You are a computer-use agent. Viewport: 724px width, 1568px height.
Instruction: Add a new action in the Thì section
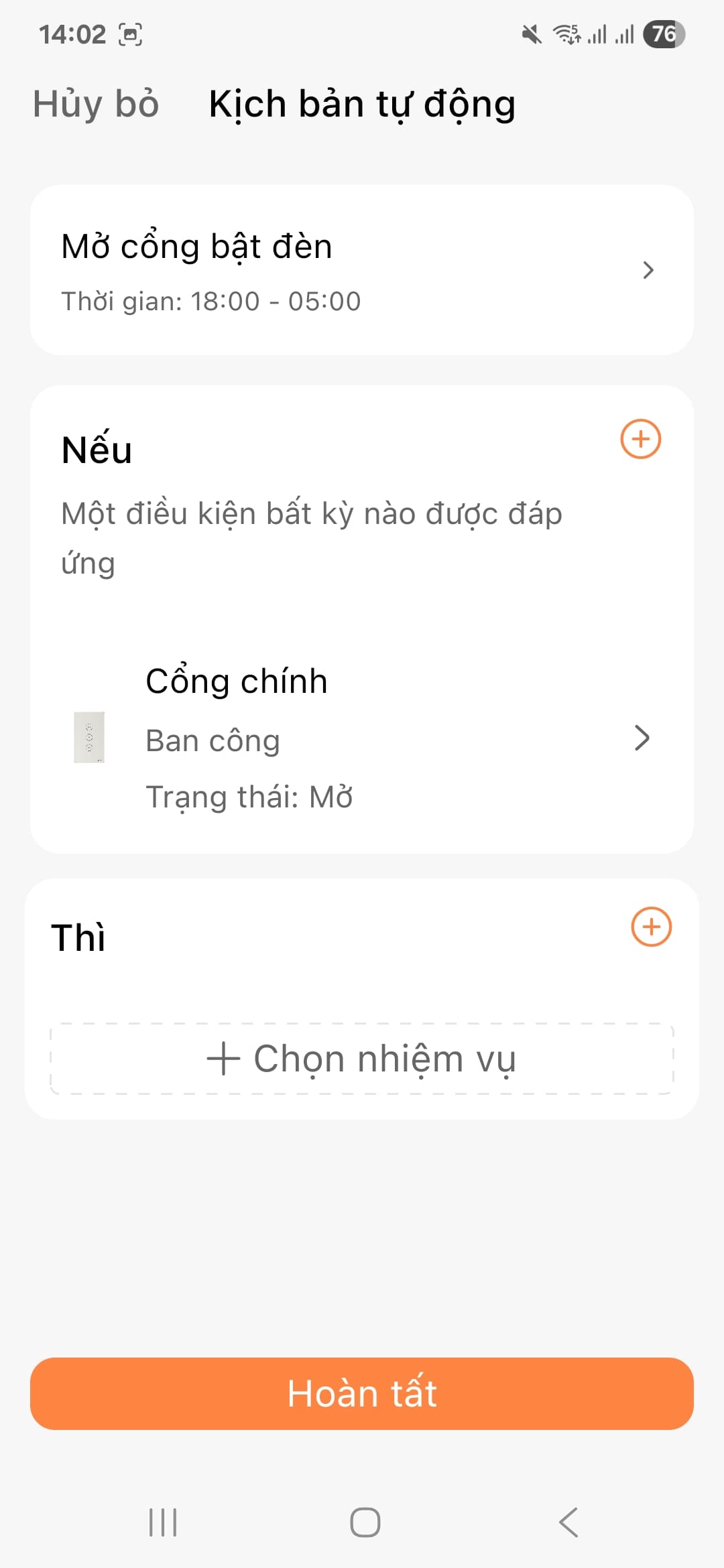(x=650, y=926)
